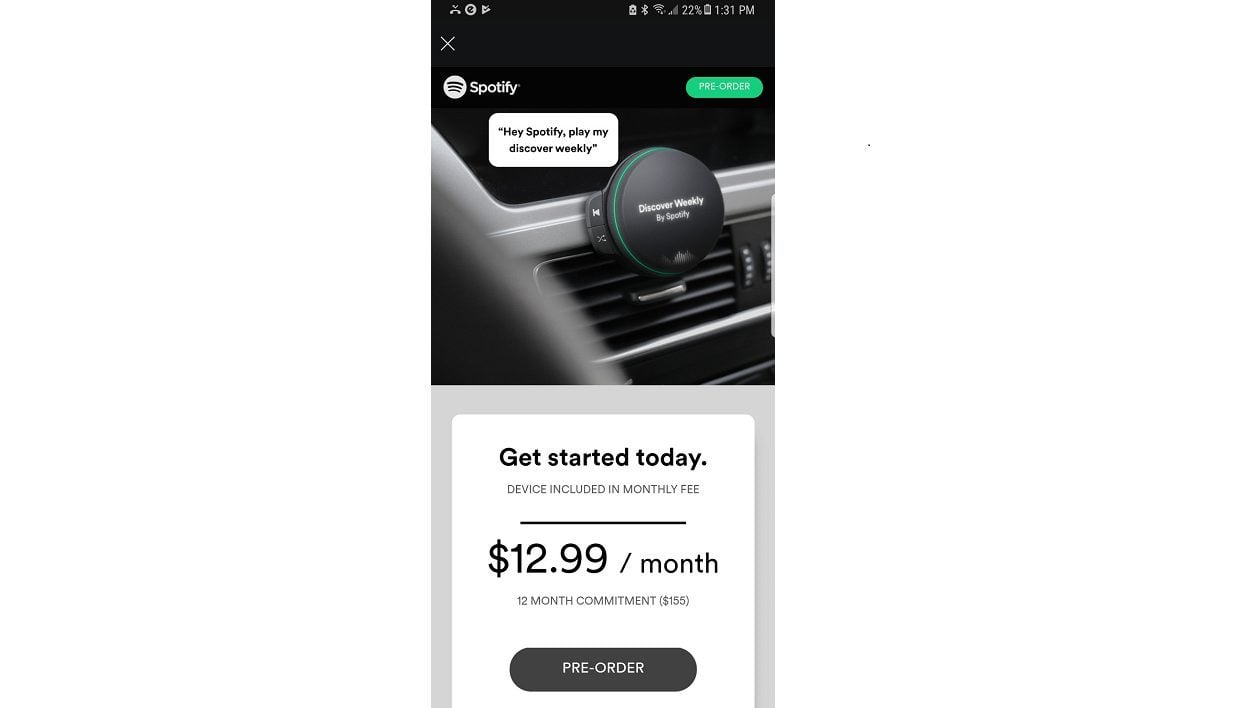Close the Spotify offer page
Viewport: 1256px width, 708px height.
coord(448,43)
